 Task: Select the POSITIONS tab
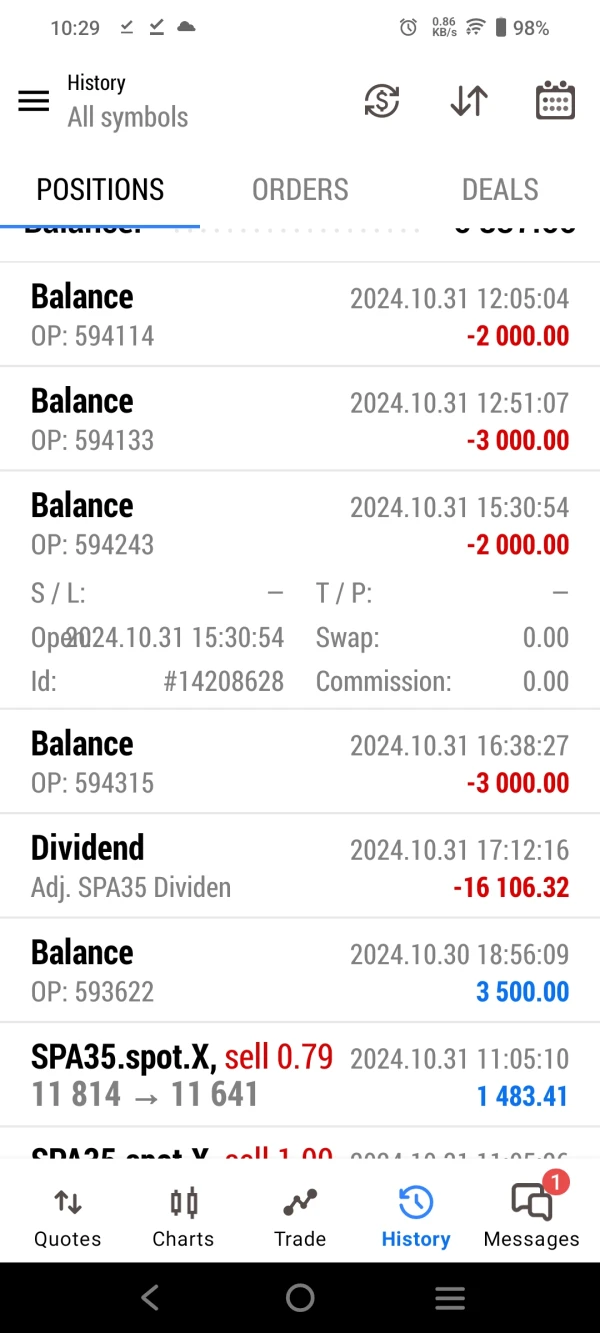click(100, 190)
